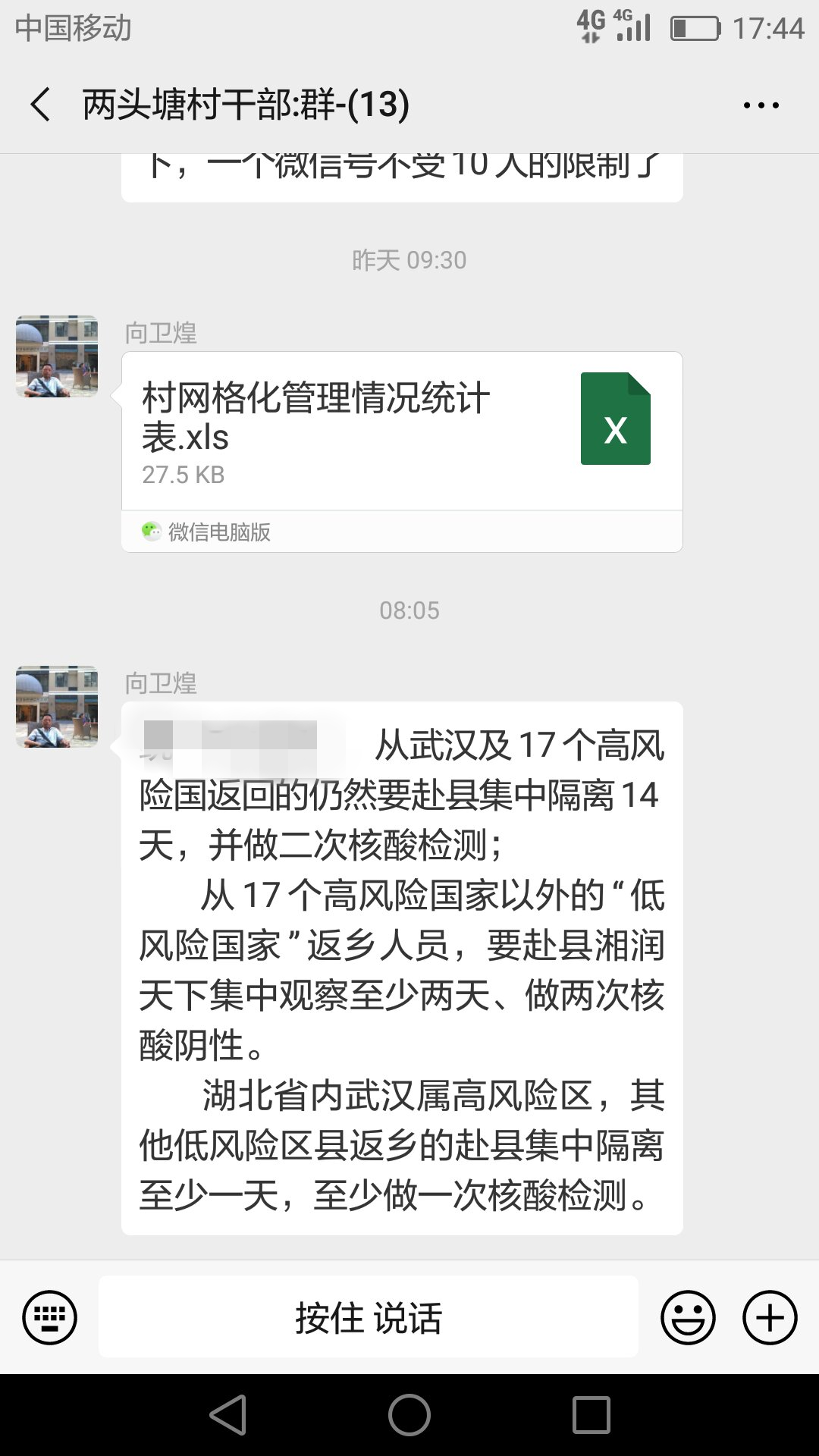Open recent apps from the navigation bar

coord(591,1415)
